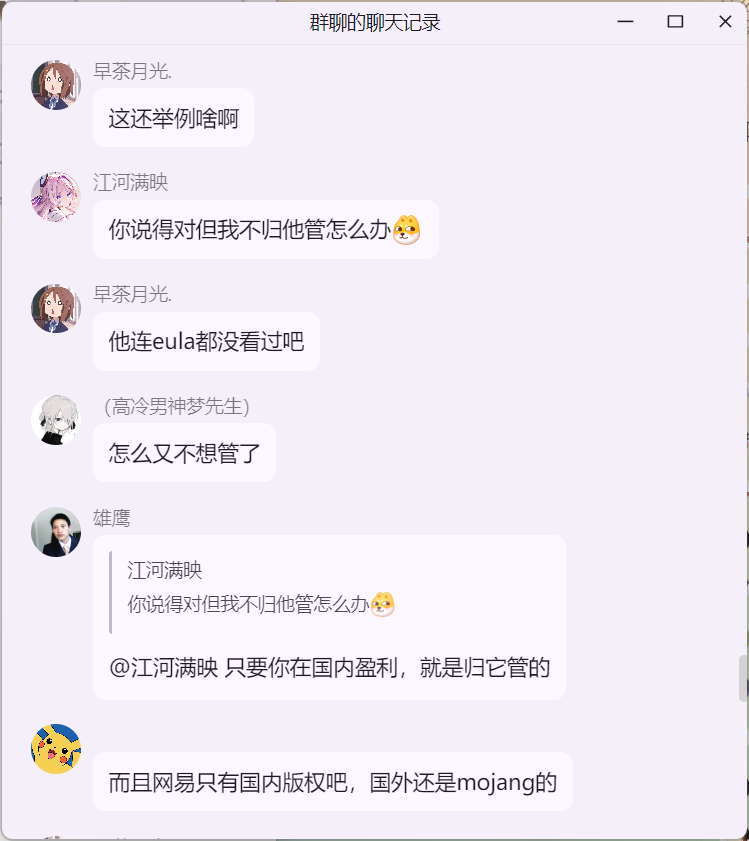Screen dimensions: 749x841
Task: Close the 群聊的聊天记录 window
Action: coord(725,22)
